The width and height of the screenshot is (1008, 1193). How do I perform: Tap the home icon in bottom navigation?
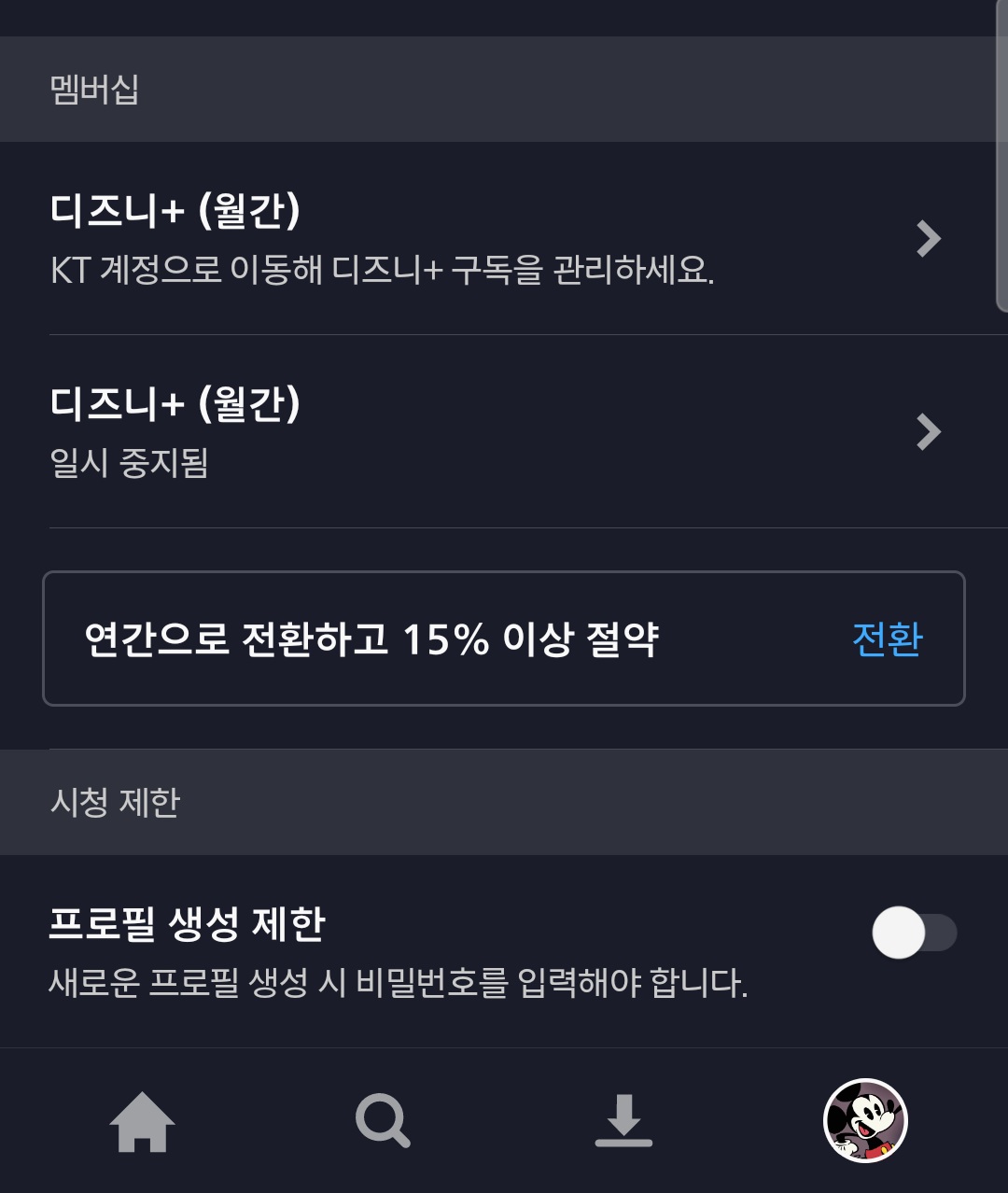pos(140,1123)
